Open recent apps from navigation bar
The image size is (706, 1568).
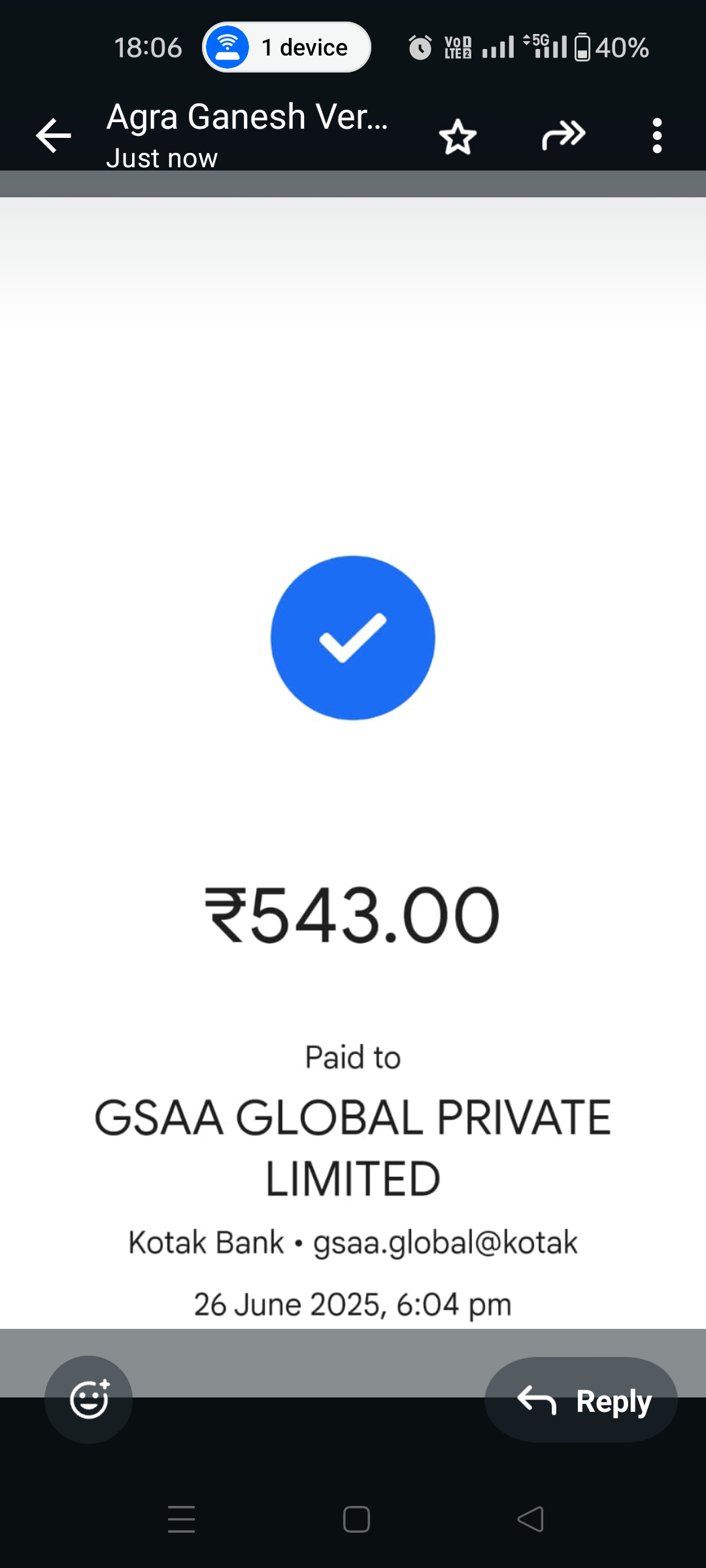click(182, 1519)
